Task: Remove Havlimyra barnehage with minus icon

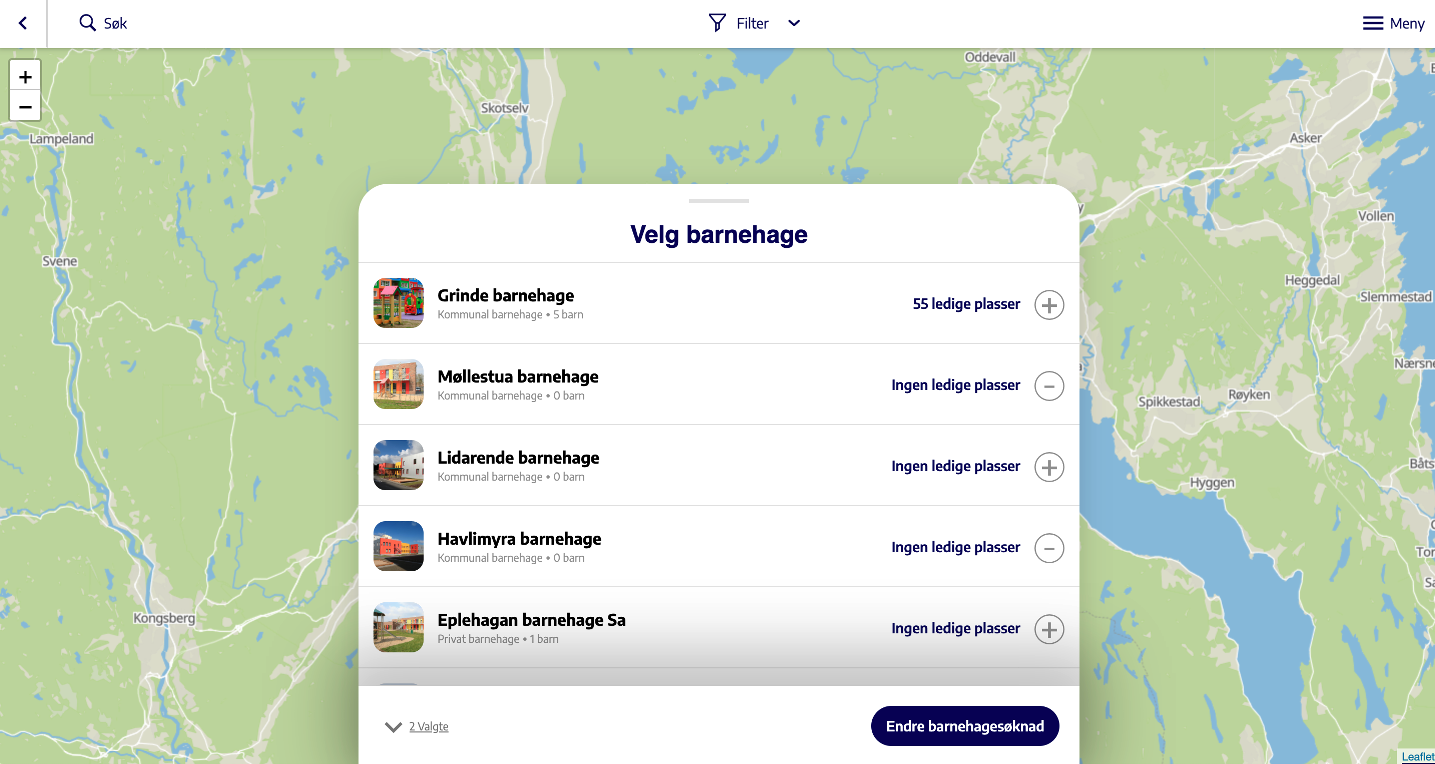Action: pyautogui.click(x=1048, y=548)
